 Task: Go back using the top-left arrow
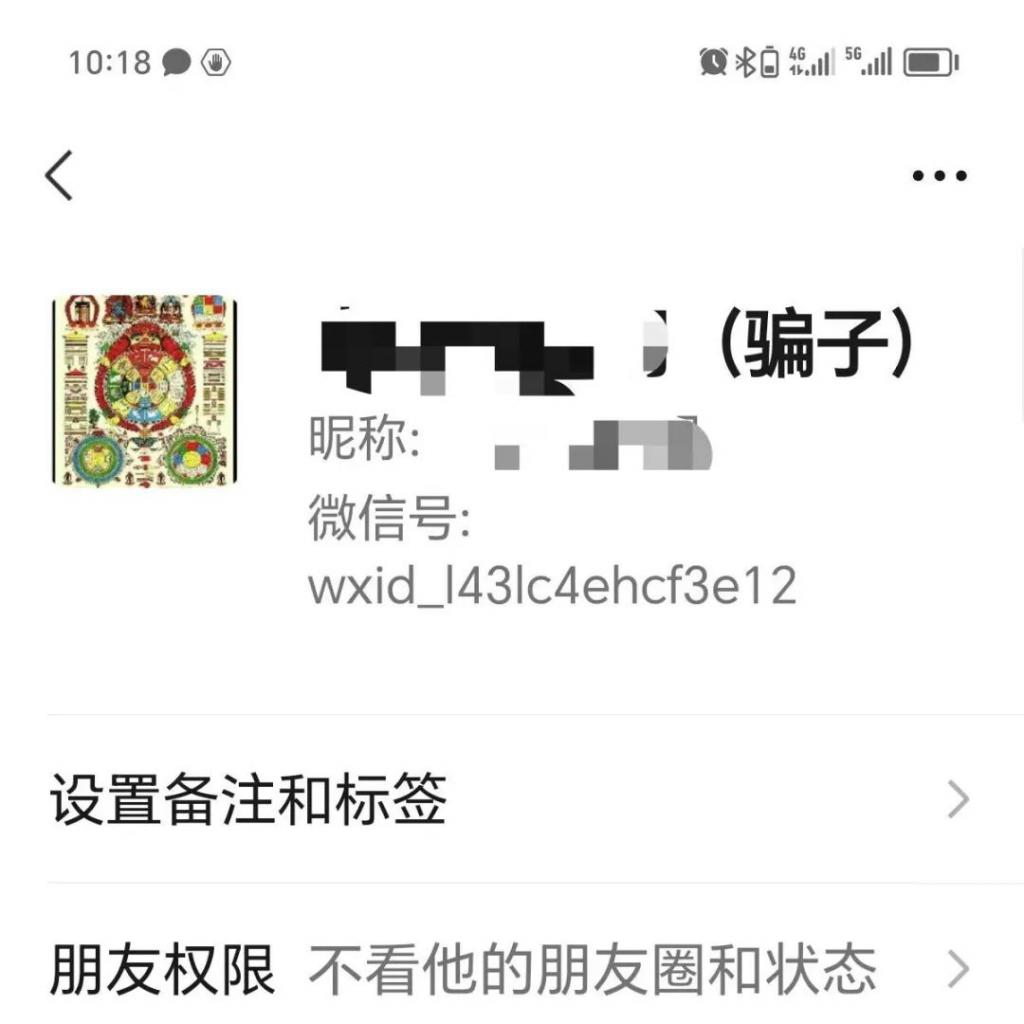[59, 175]
